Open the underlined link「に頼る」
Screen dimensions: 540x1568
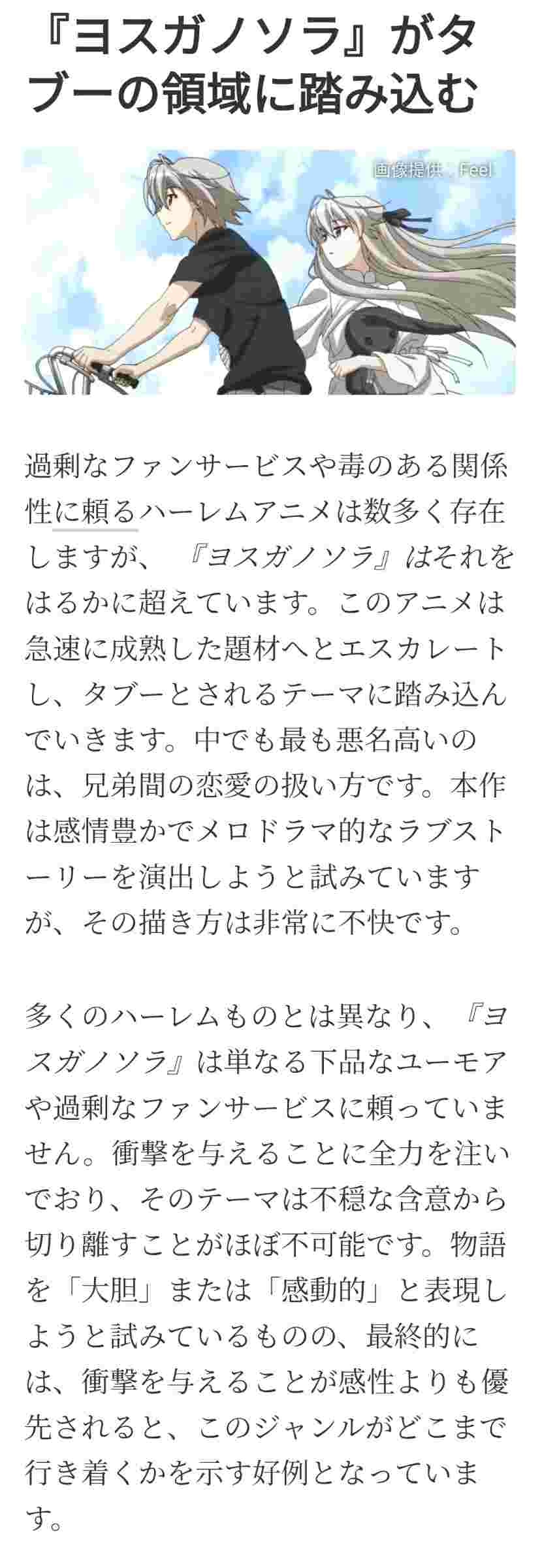coord(95,510)
